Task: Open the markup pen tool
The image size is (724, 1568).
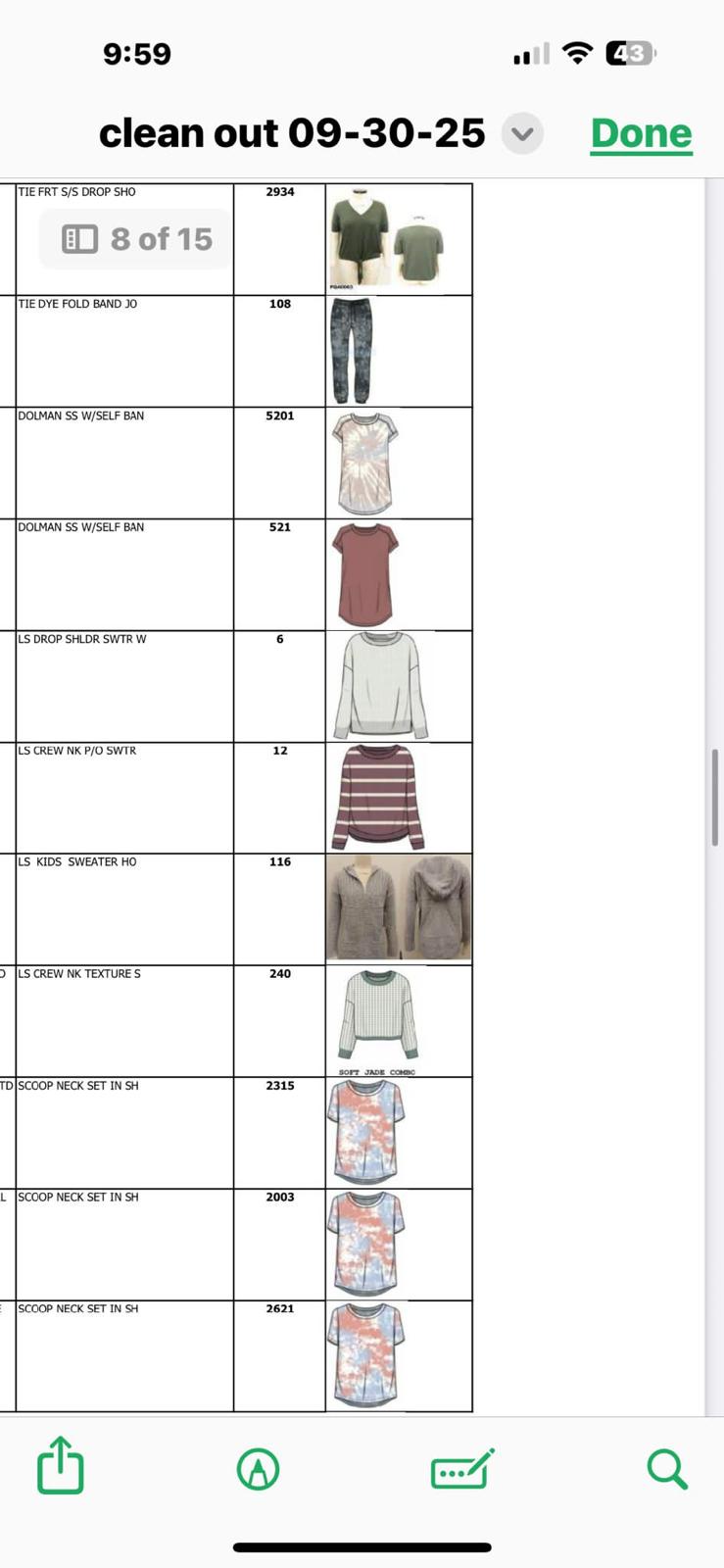Action: 259,1469
